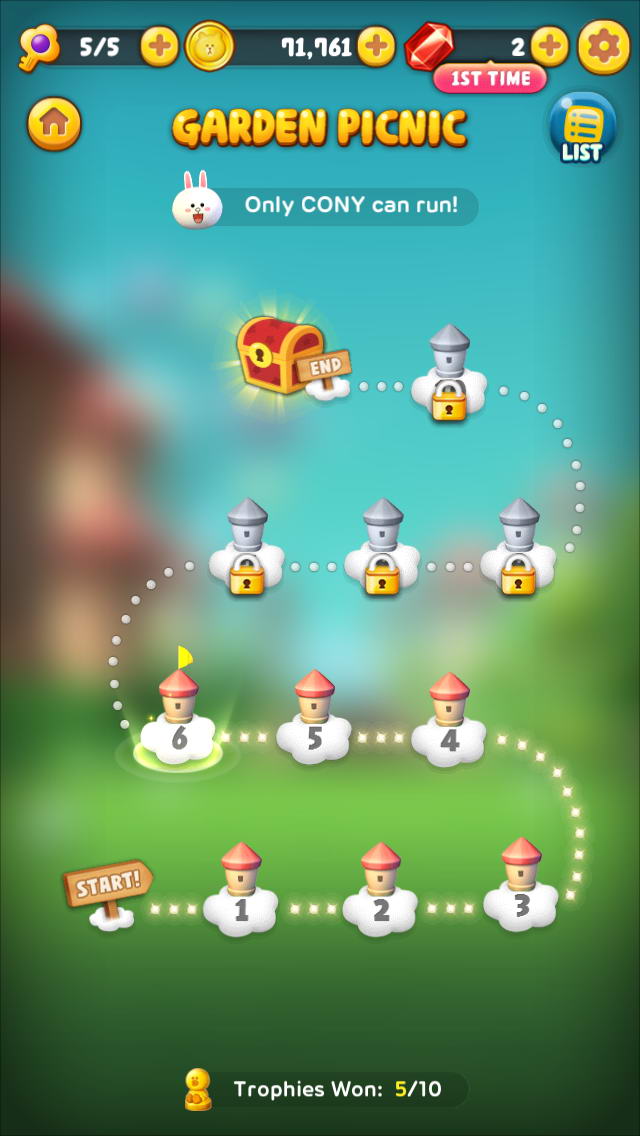
Task: Open the settings gear
Action: click(x=604, y=46)
